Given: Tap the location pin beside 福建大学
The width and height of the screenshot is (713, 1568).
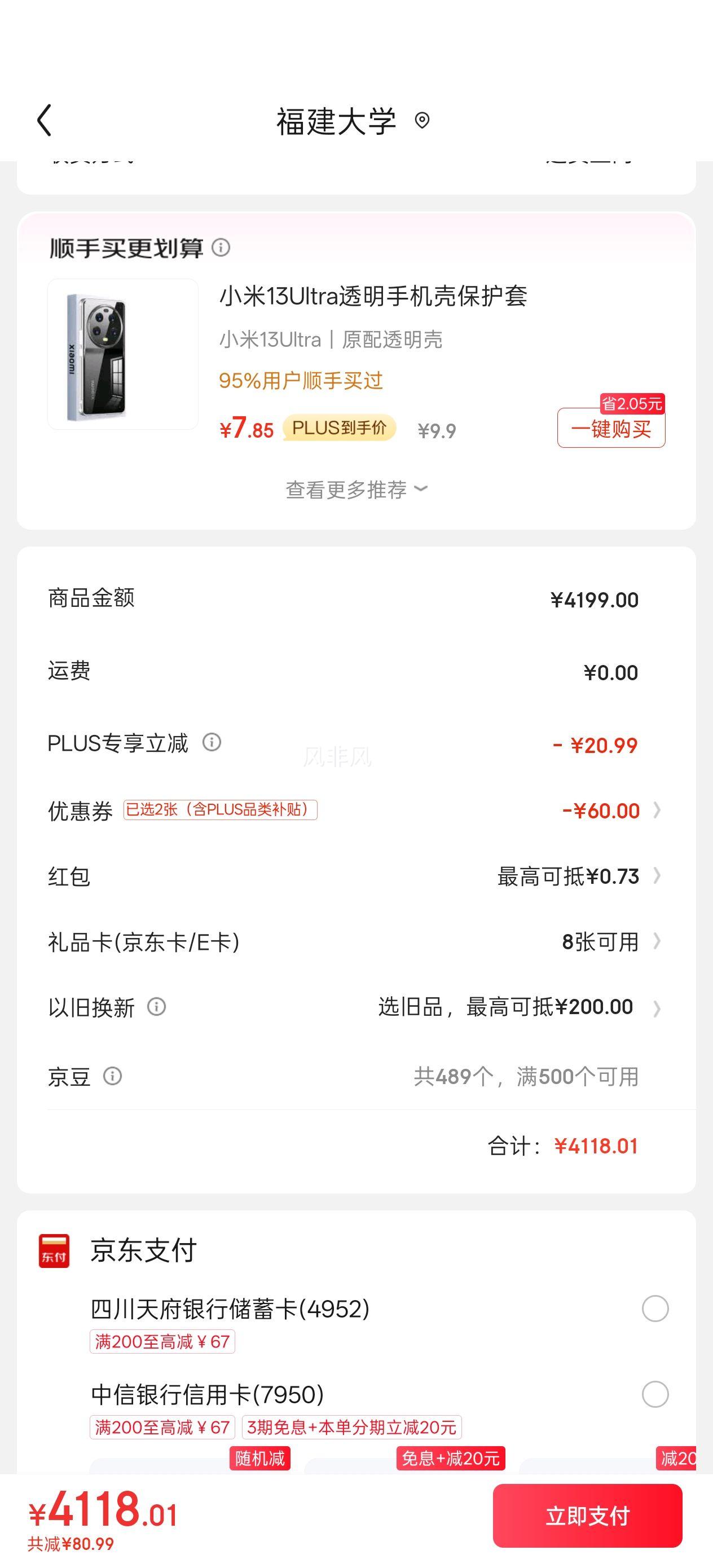Looking at the screenshot, I should click(422, 121).
